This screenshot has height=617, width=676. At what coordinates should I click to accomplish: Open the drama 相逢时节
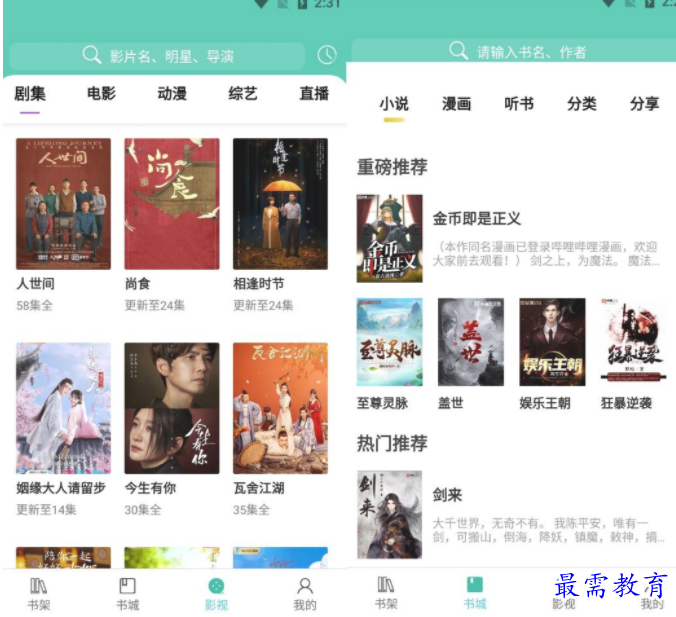[280, 205]
